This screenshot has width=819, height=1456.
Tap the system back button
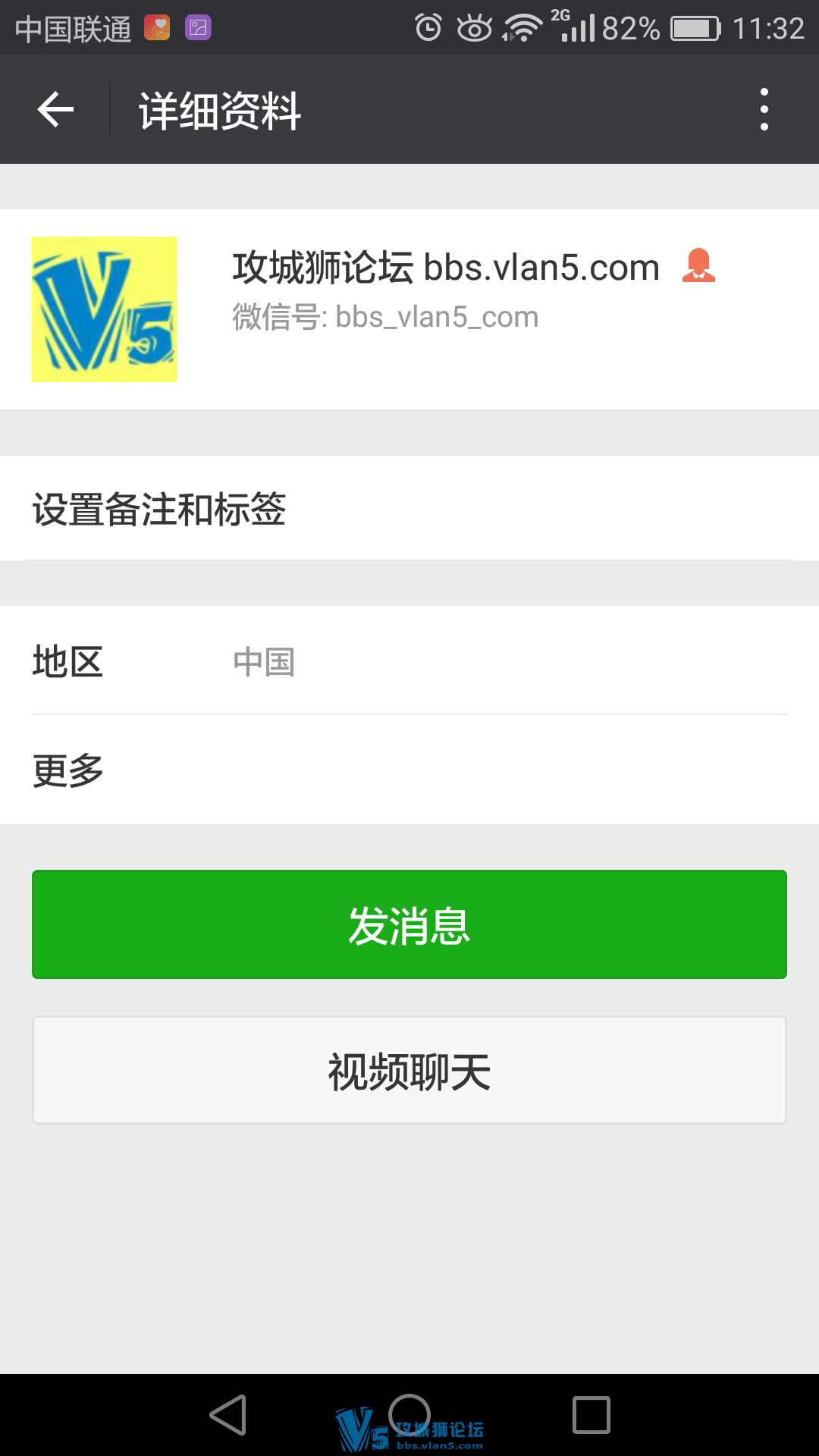pyautogui.click(x=228, y=1415)
